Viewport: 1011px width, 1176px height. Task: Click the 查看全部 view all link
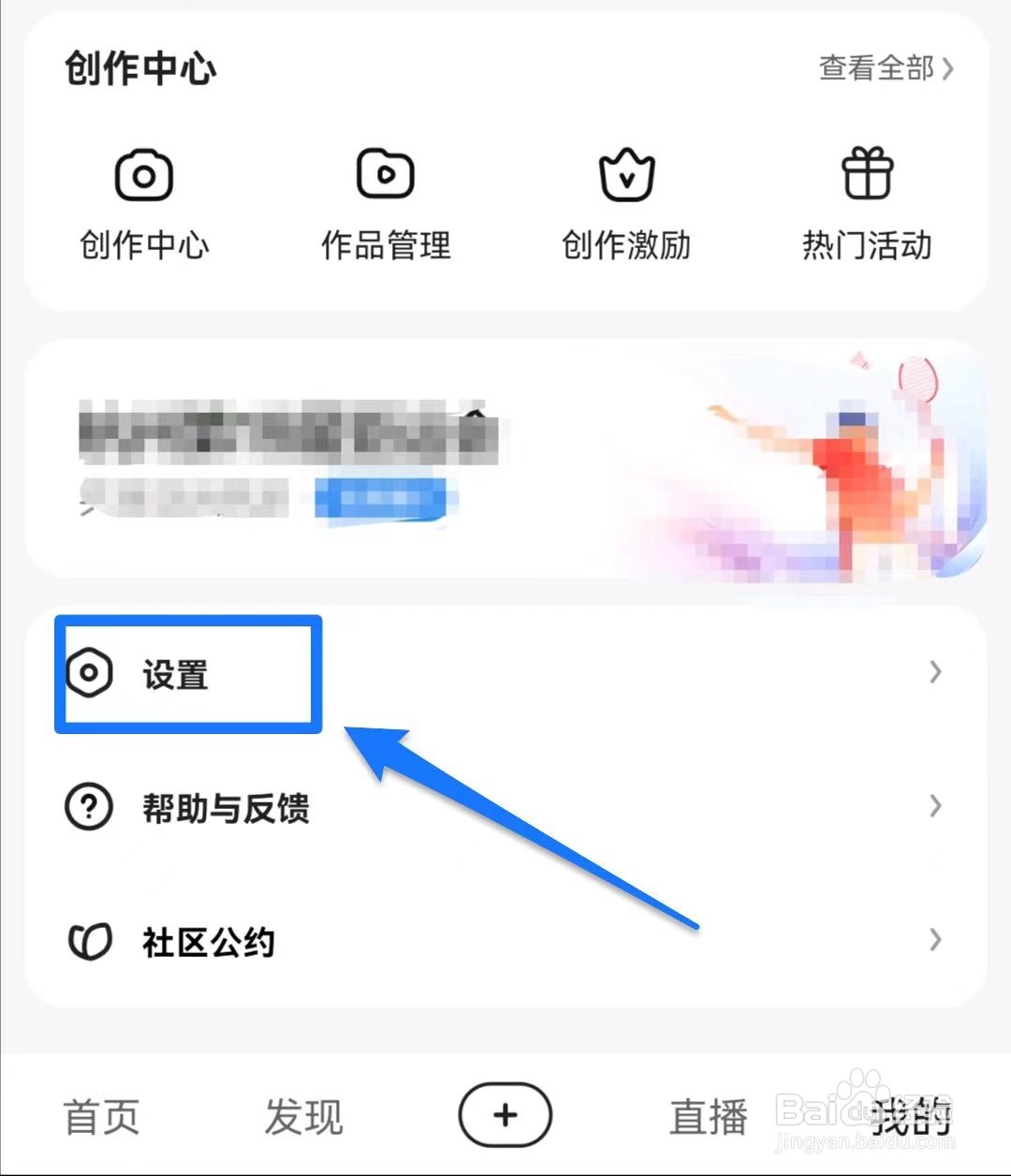pyautogui.click(x=878, y=67)
